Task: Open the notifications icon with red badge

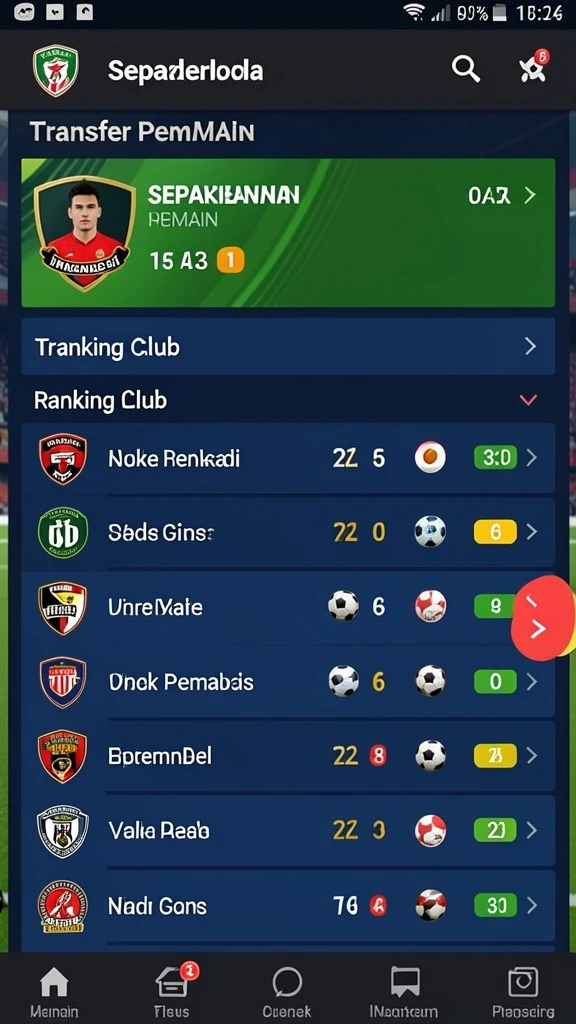Action: 534,67
